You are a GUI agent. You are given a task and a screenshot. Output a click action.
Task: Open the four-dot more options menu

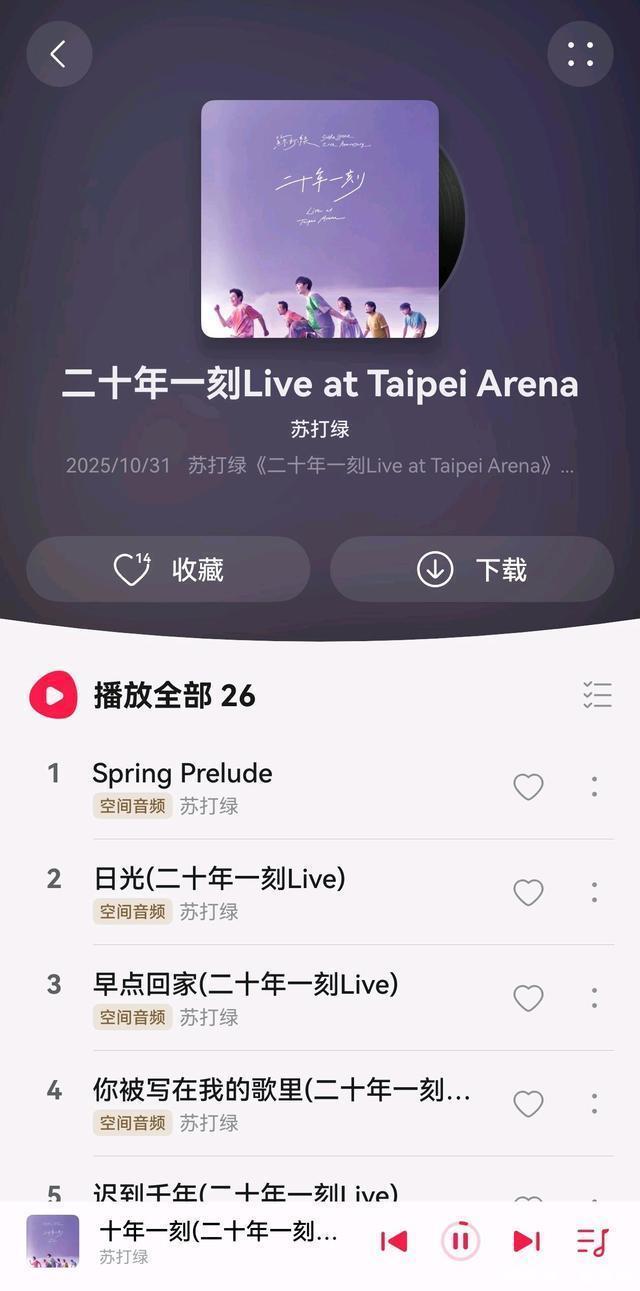[580, 54]
